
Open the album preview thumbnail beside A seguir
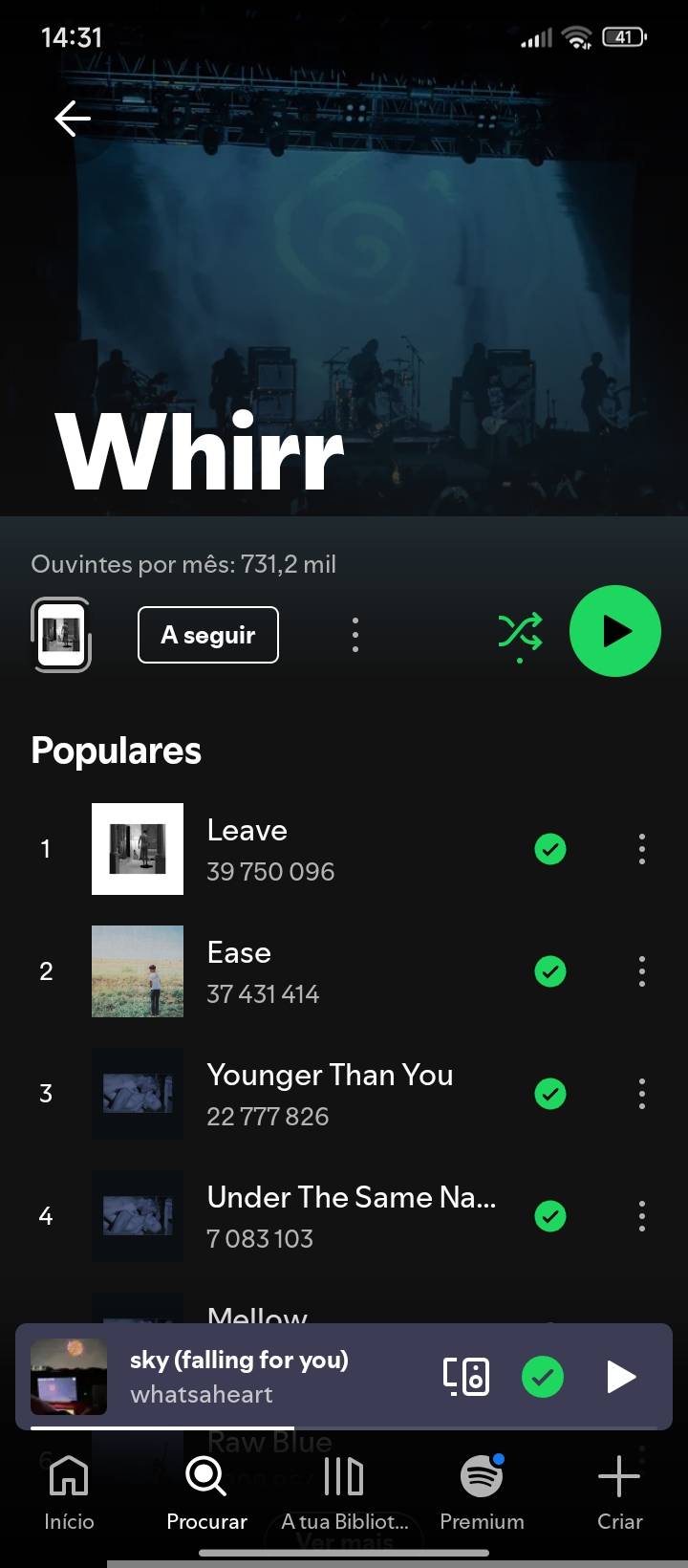pyautogui.click(x=61, y=635)
